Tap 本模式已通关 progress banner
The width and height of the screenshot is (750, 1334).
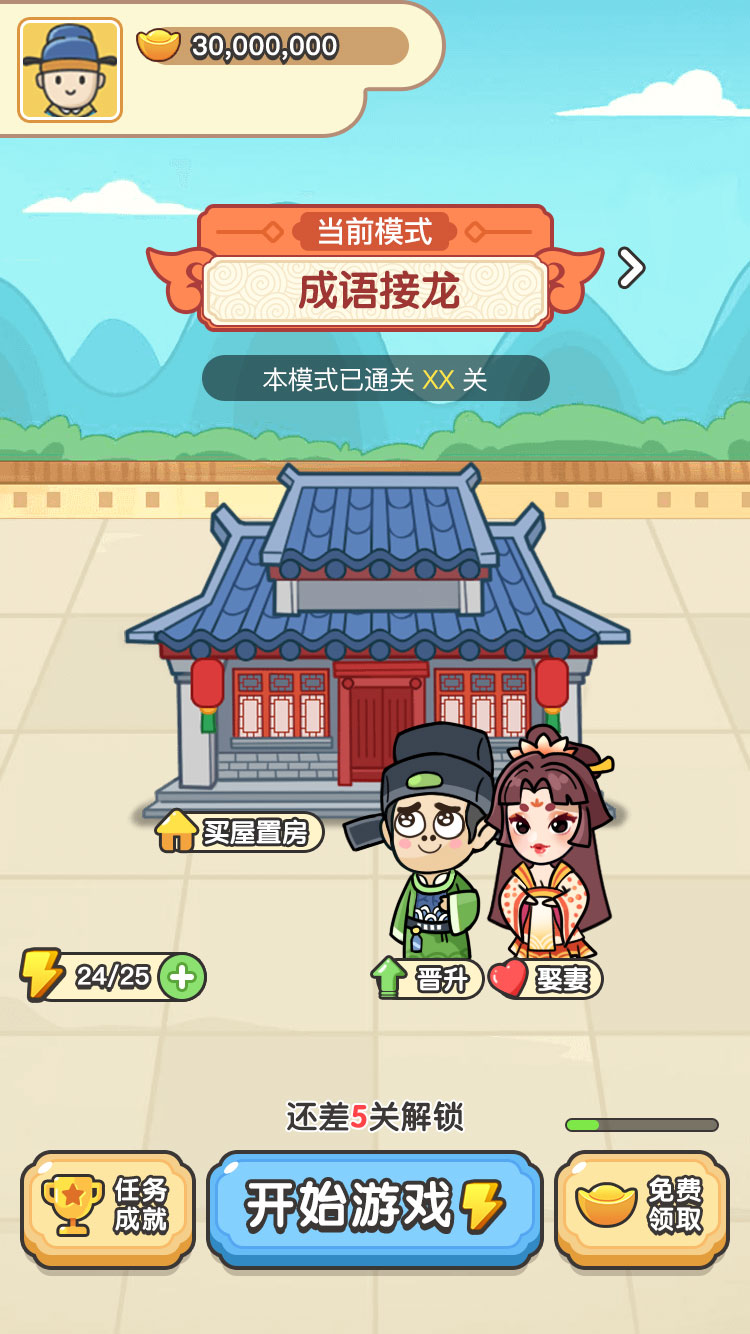[x=375, y=379]
